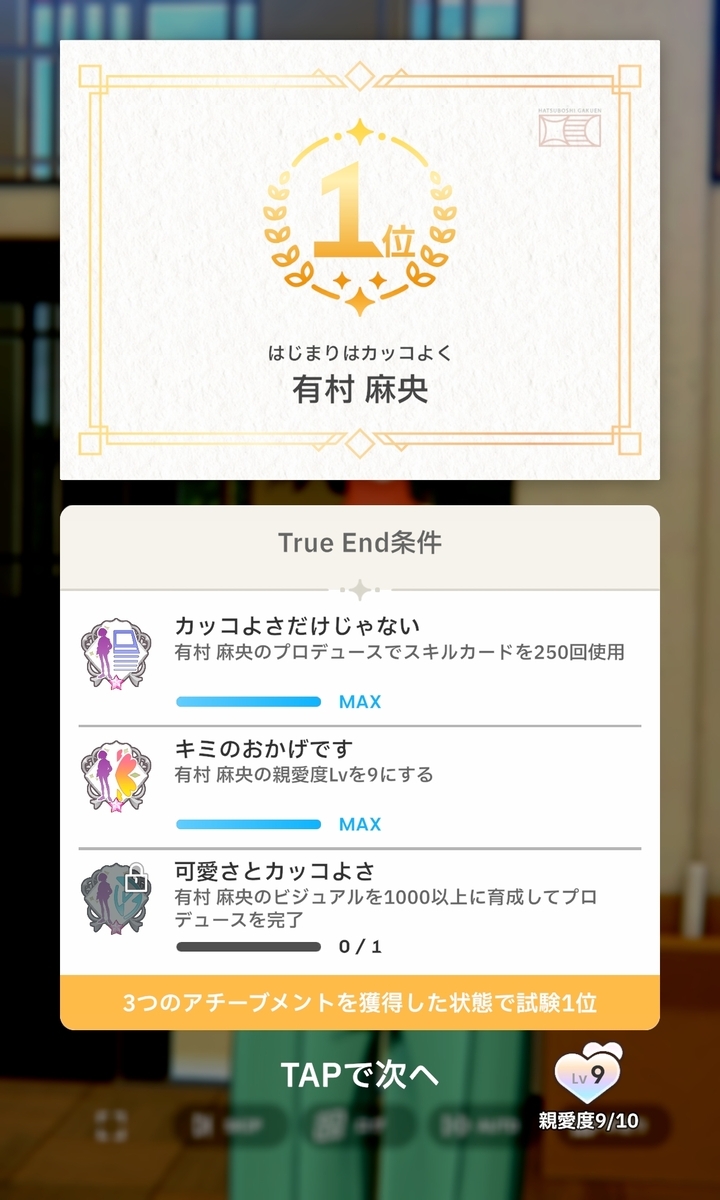This screenshot has height=1200, width=720.
Task: Tap 'TAPで次へ' to continue
Action: click(x=359, y=1075)
